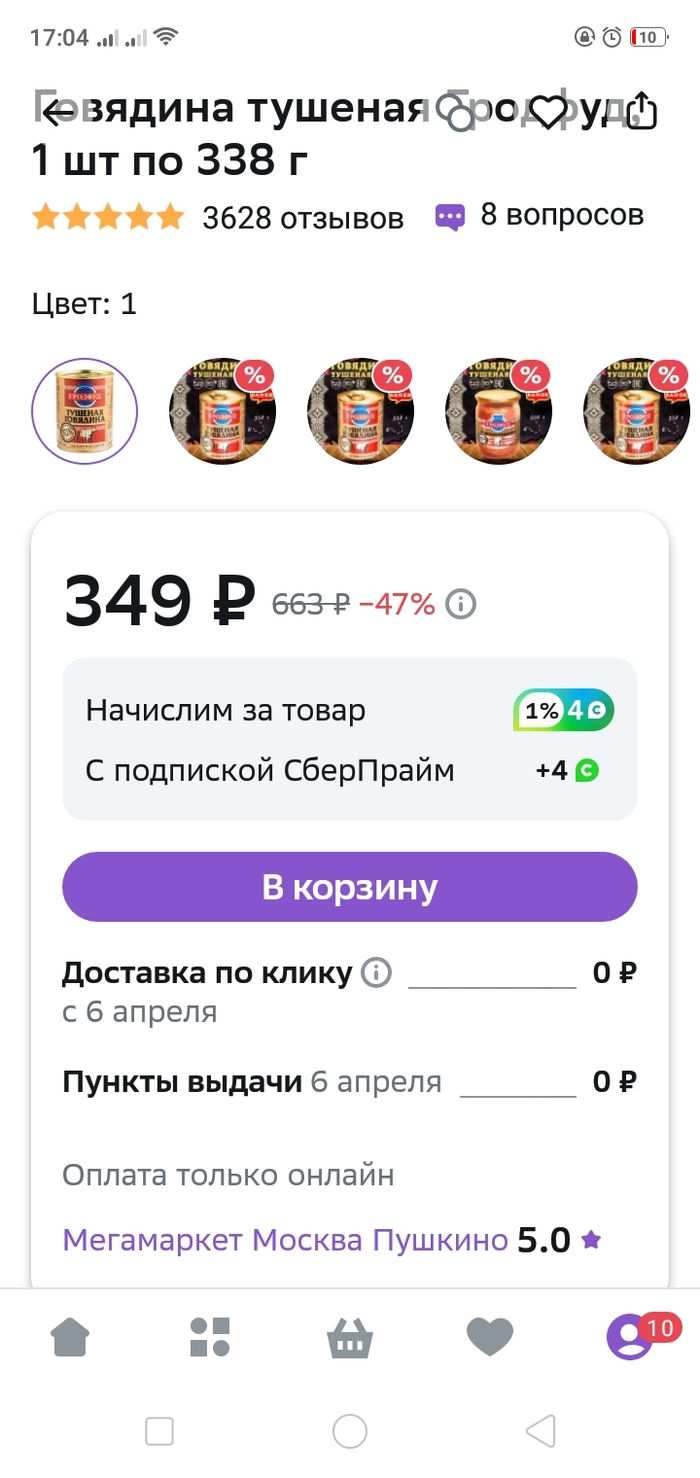Choose the glass jar variant thumbnail
Image resolution: width=700 pixels, height=1478 pixels.
498,411
